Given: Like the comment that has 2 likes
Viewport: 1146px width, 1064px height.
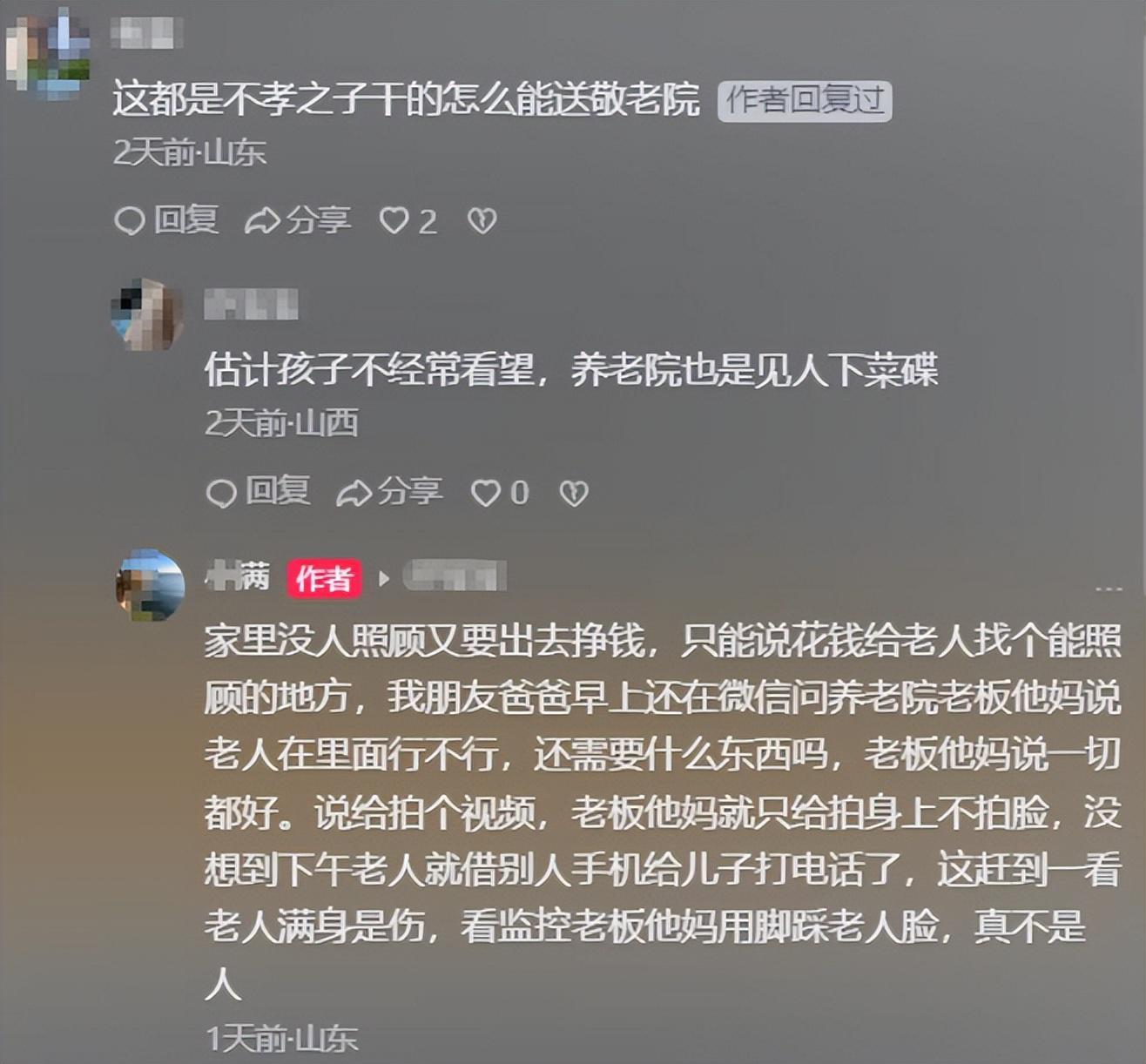Looking at the screenshot, I should [x=394, y=220].
